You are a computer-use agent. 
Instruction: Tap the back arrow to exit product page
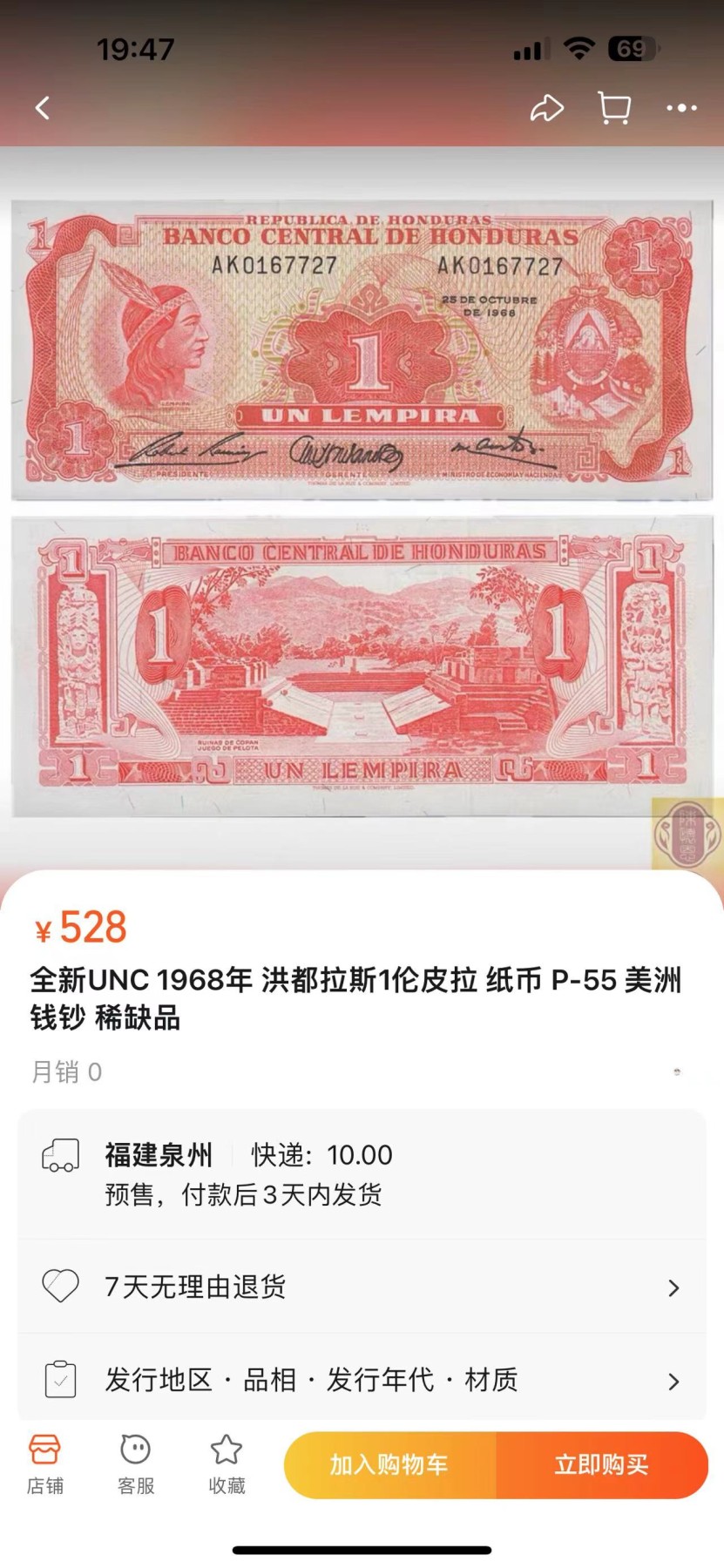(x=42, y=107)
